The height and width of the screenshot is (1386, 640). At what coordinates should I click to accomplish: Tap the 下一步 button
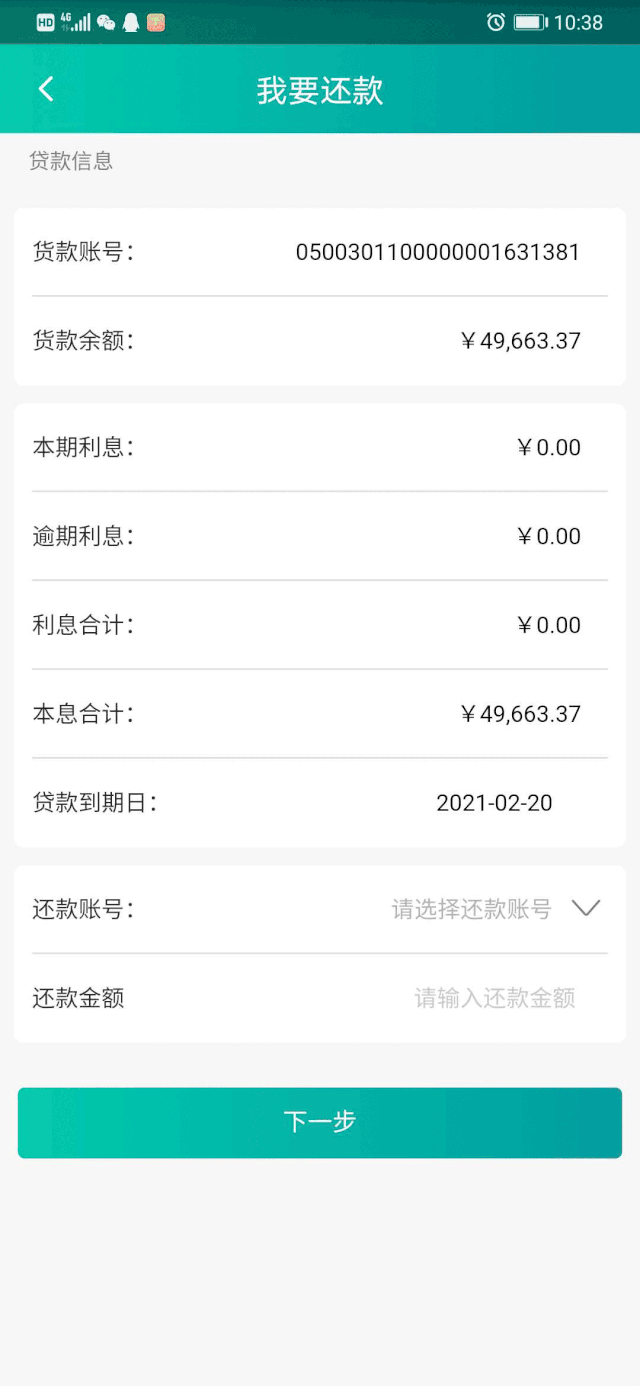[x=320, y=1123]
